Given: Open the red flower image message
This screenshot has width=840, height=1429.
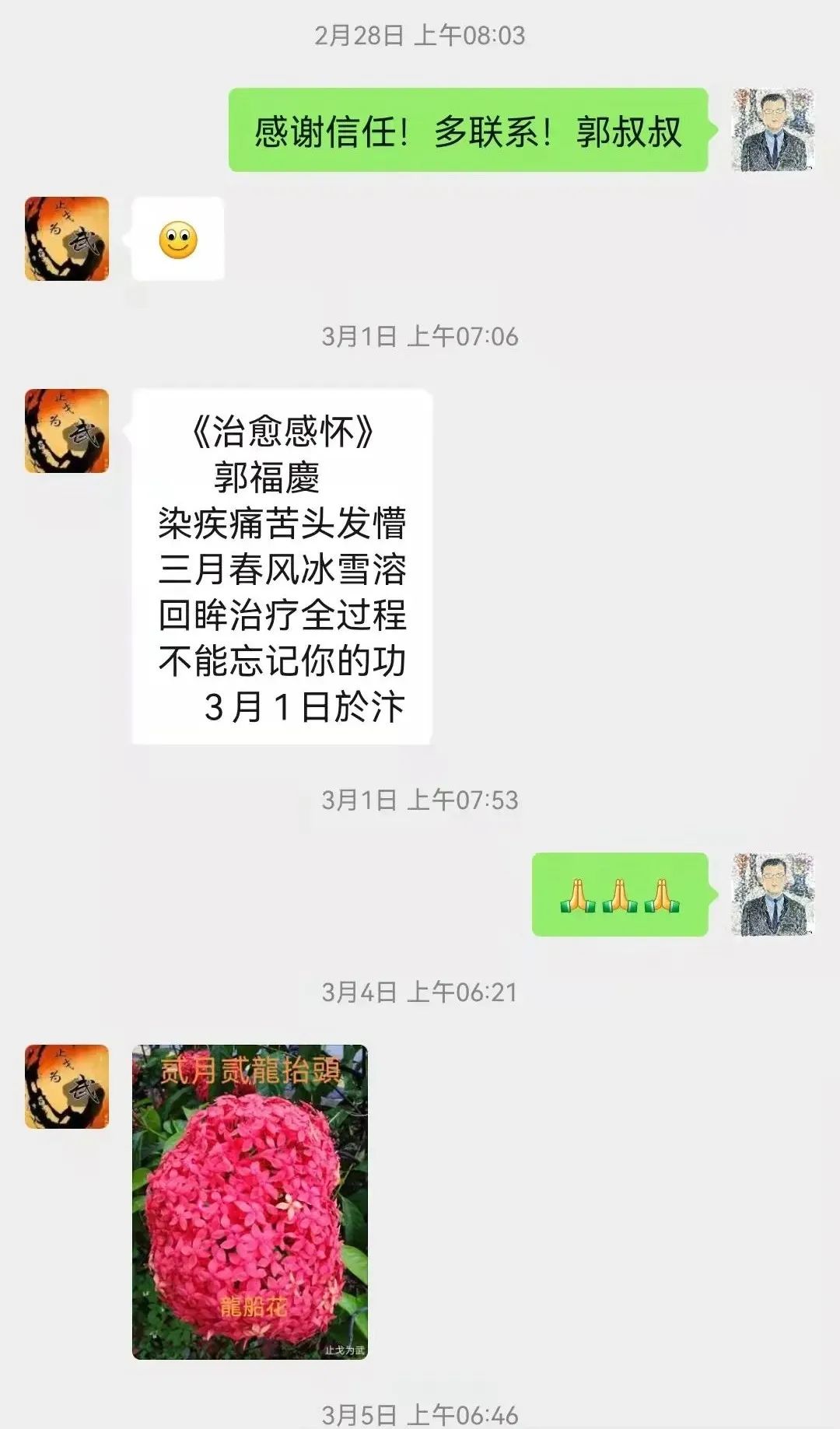Looking at the screenshot, I should point(250,1202).
